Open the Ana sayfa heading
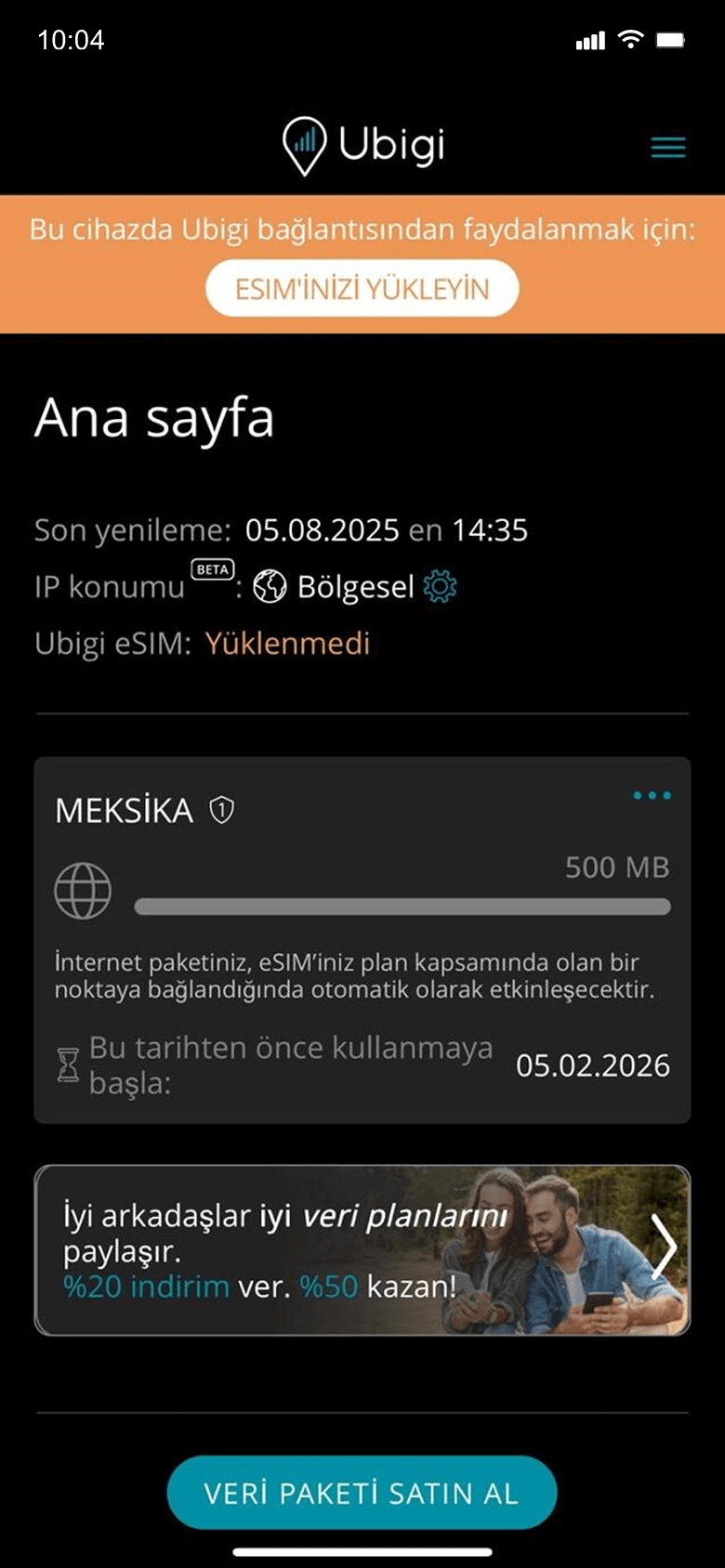The image size is (725, 1568). tap(154, 419)
